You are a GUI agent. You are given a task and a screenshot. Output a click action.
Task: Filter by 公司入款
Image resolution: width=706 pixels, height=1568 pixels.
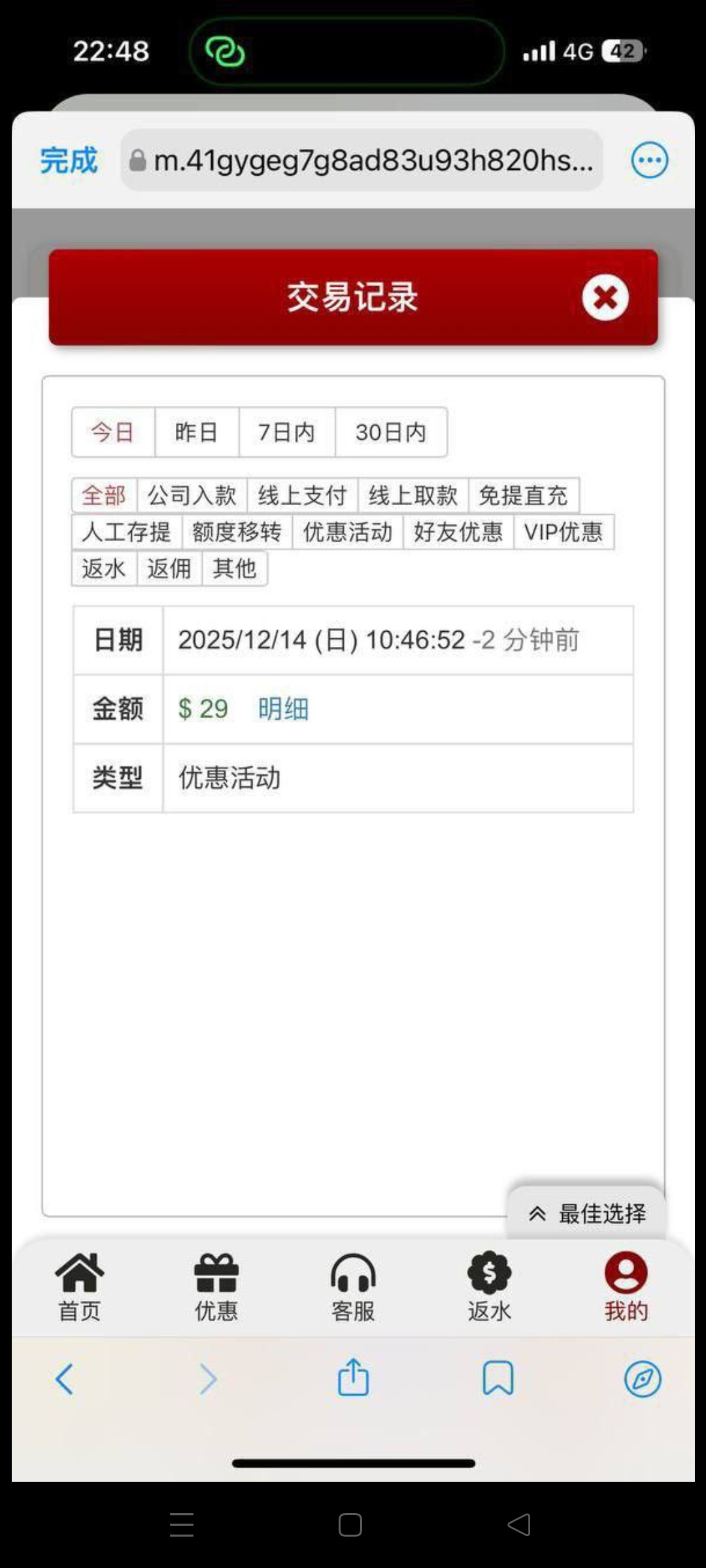pyautogui.click(x=192, y=495)
